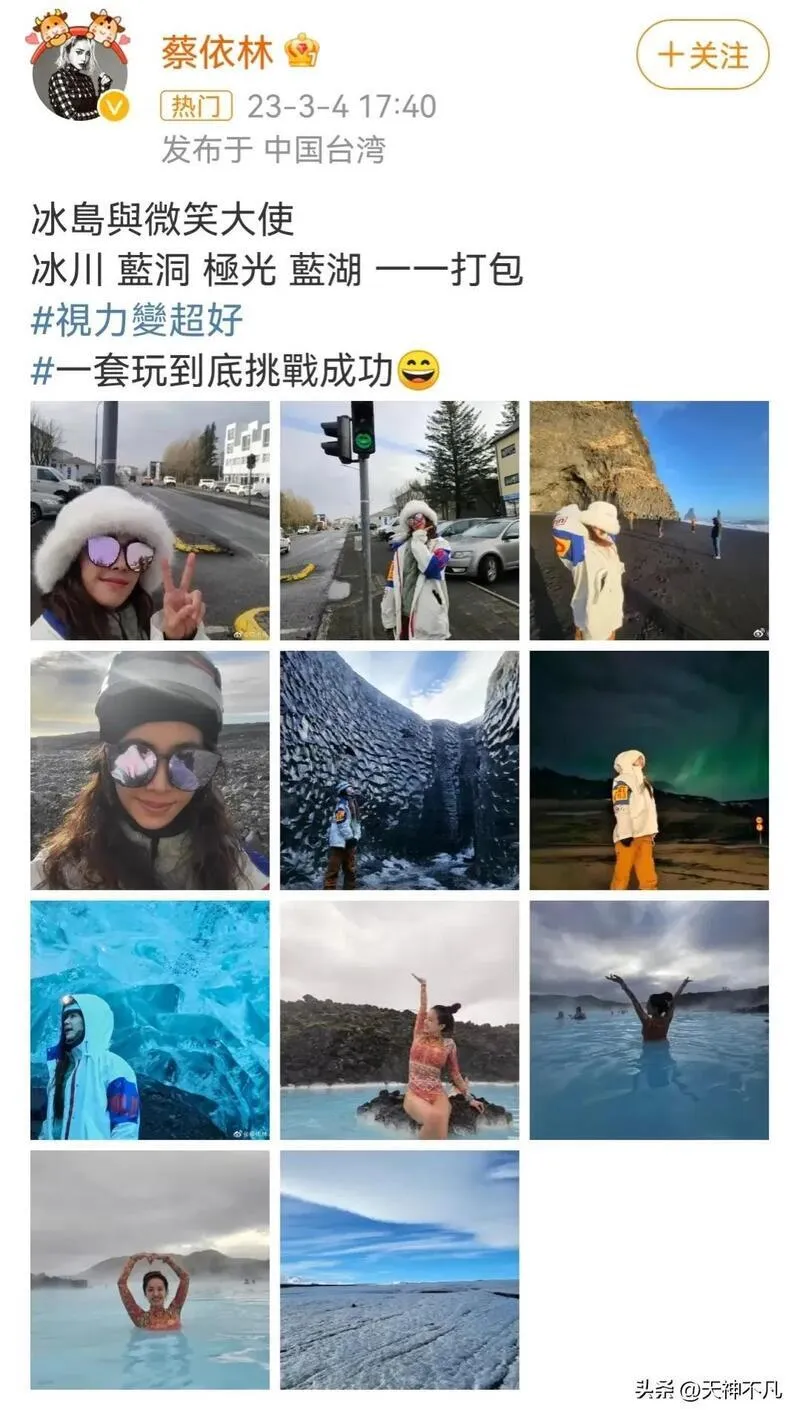The image size is (800, 1418).
Task: Open the green aurora night photo
Action: tap(649, 770)
